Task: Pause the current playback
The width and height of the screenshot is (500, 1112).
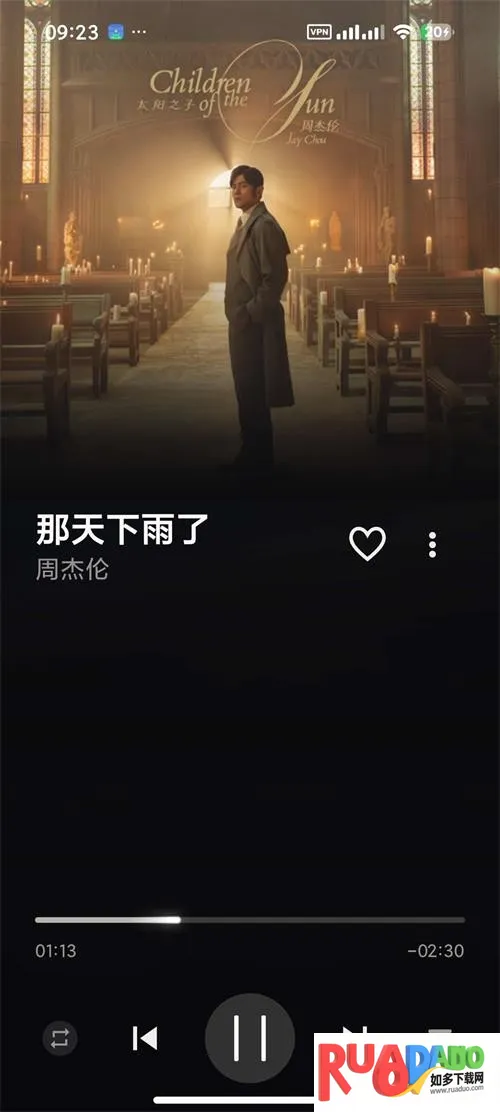Action: (250, 1038)
